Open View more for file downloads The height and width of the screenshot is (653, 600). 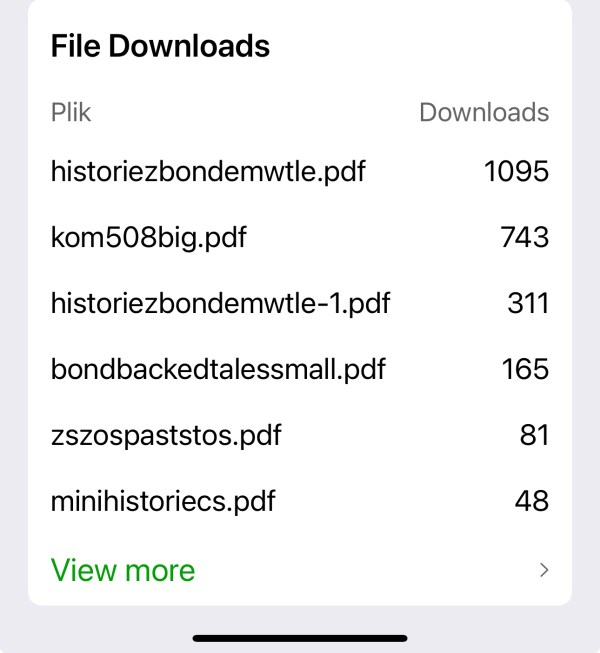(123, 570)
